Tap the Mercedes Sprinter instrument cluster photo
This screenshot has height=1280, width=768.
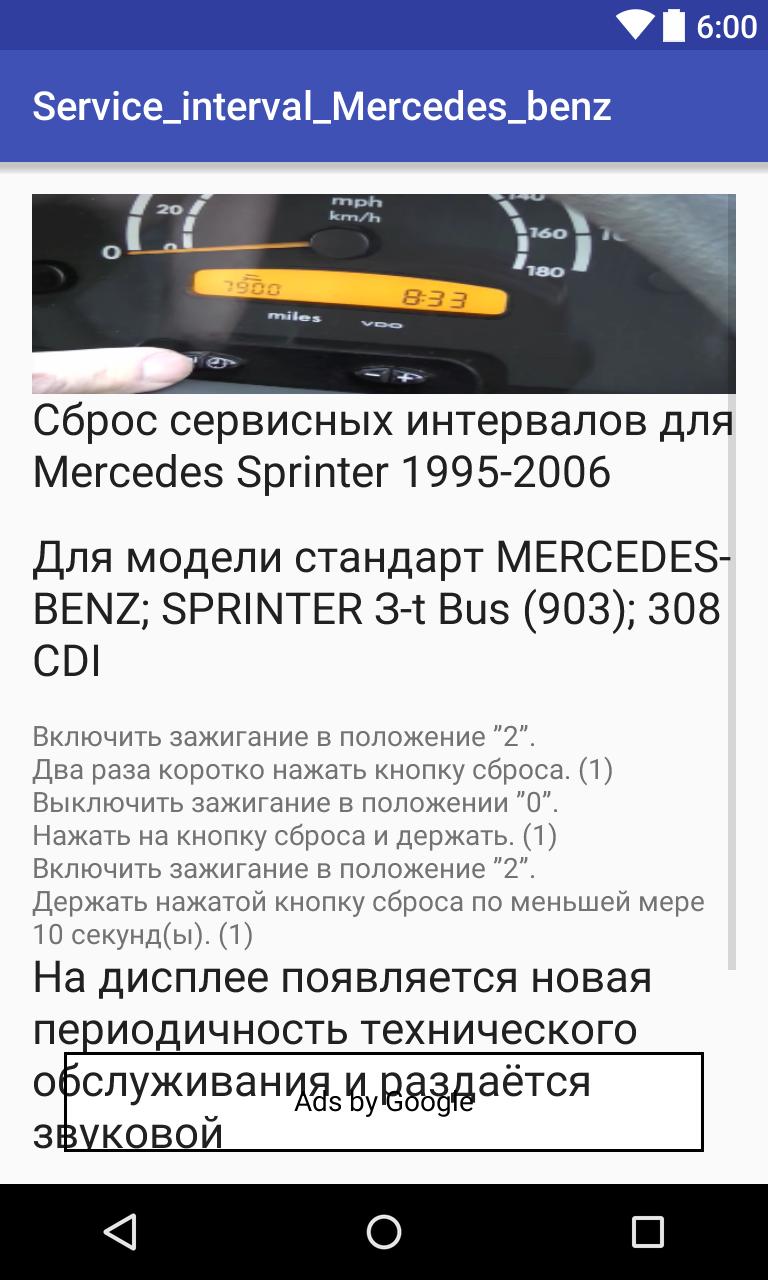[x=384, y=290]
